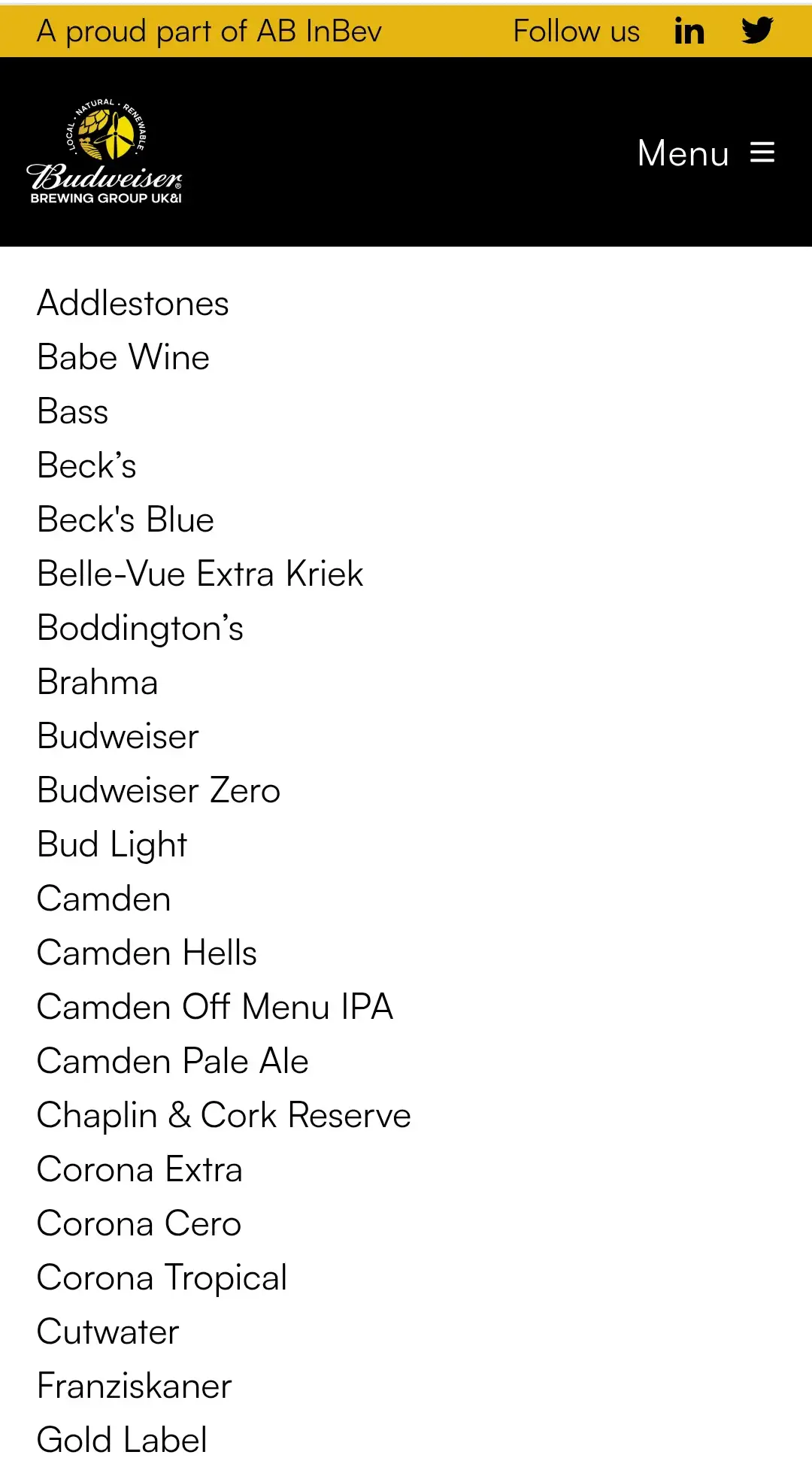Open the Cutwater brand
This screenshot has height=1467, width=812.
[x=108, y=1332]
